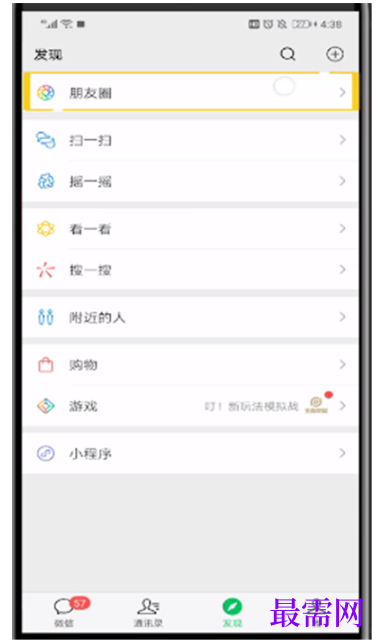Viewport: 382px width, 644px height.
Task: Open 扫一扫 scanner
Action: pos(191,140)
